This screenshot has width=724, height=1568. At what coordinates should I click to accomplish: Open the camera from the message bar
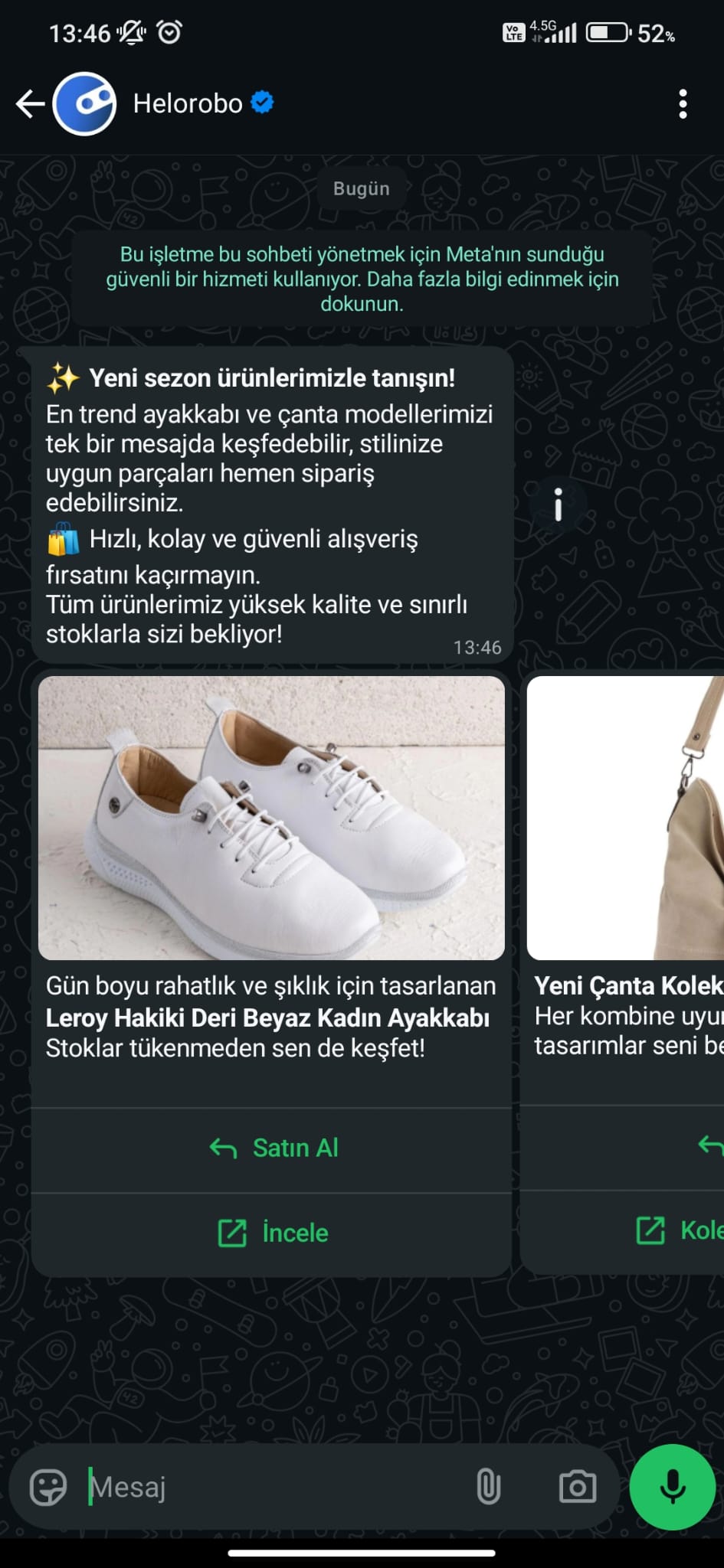[x=577, y=1488]
